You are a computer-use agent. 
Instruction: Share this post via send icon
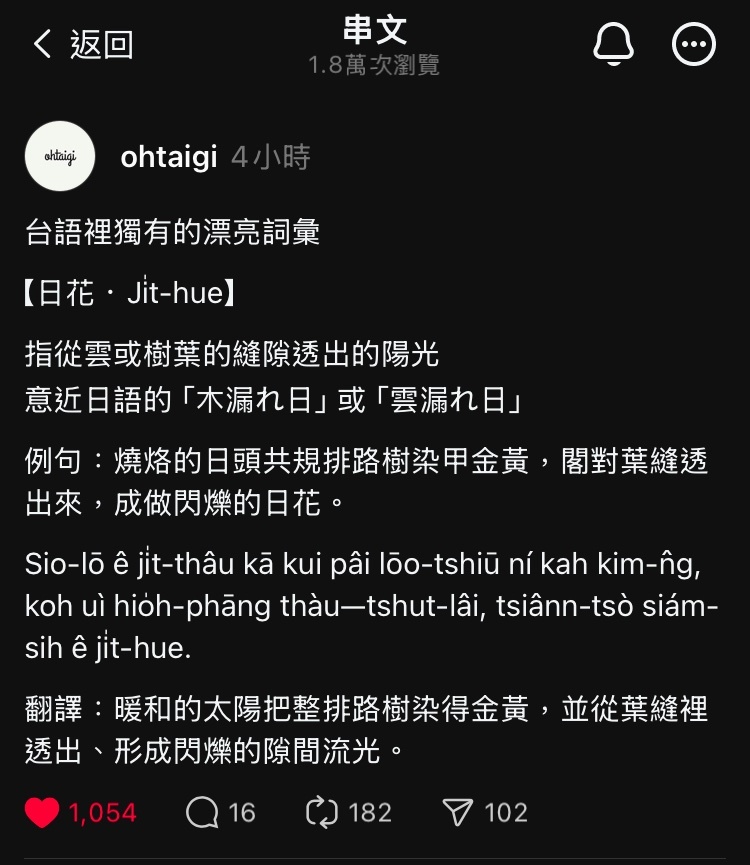pos(457,813)
